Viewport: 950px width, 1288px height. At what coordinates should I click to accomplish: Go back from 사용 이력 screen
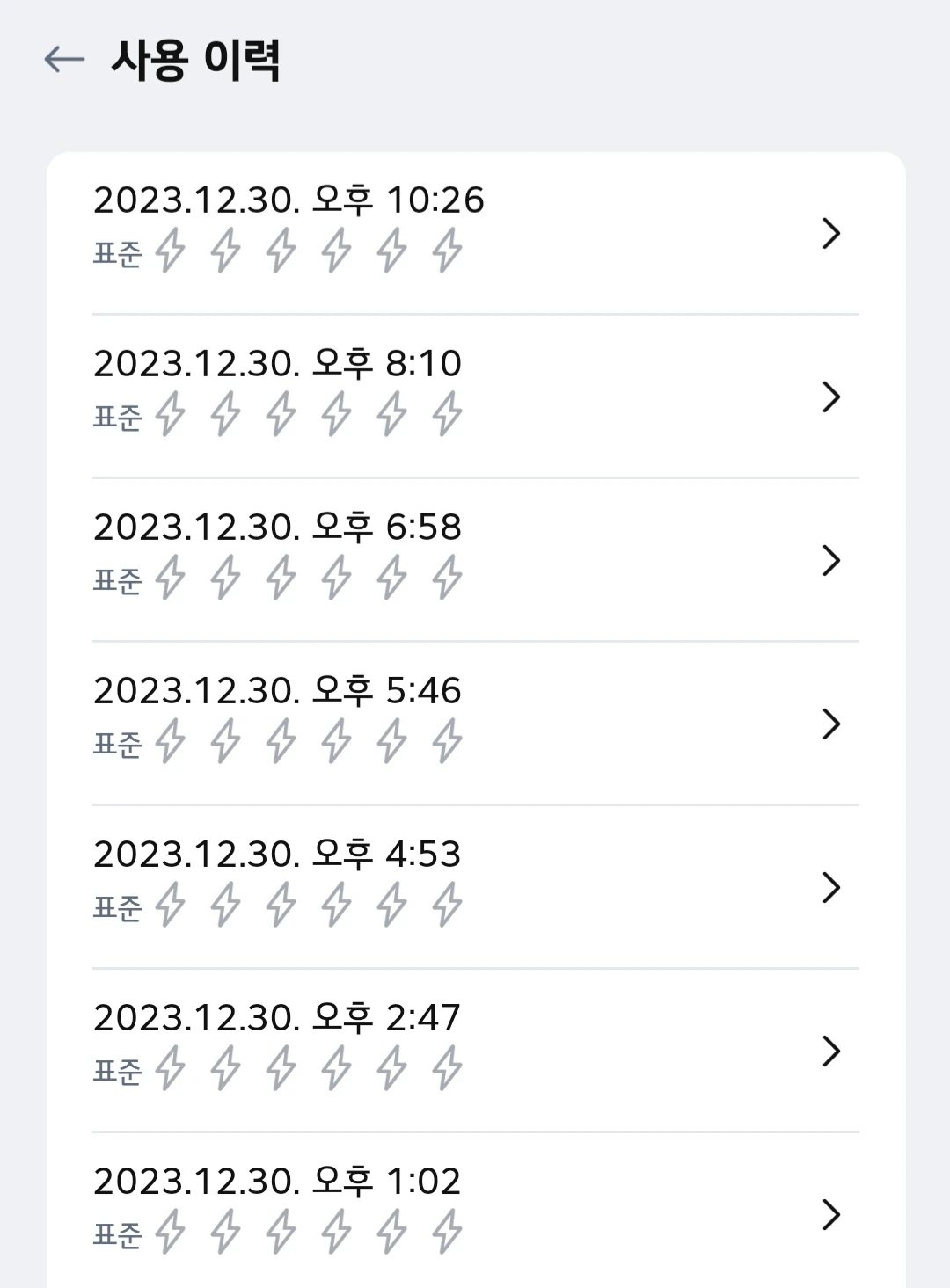point(64,60)
